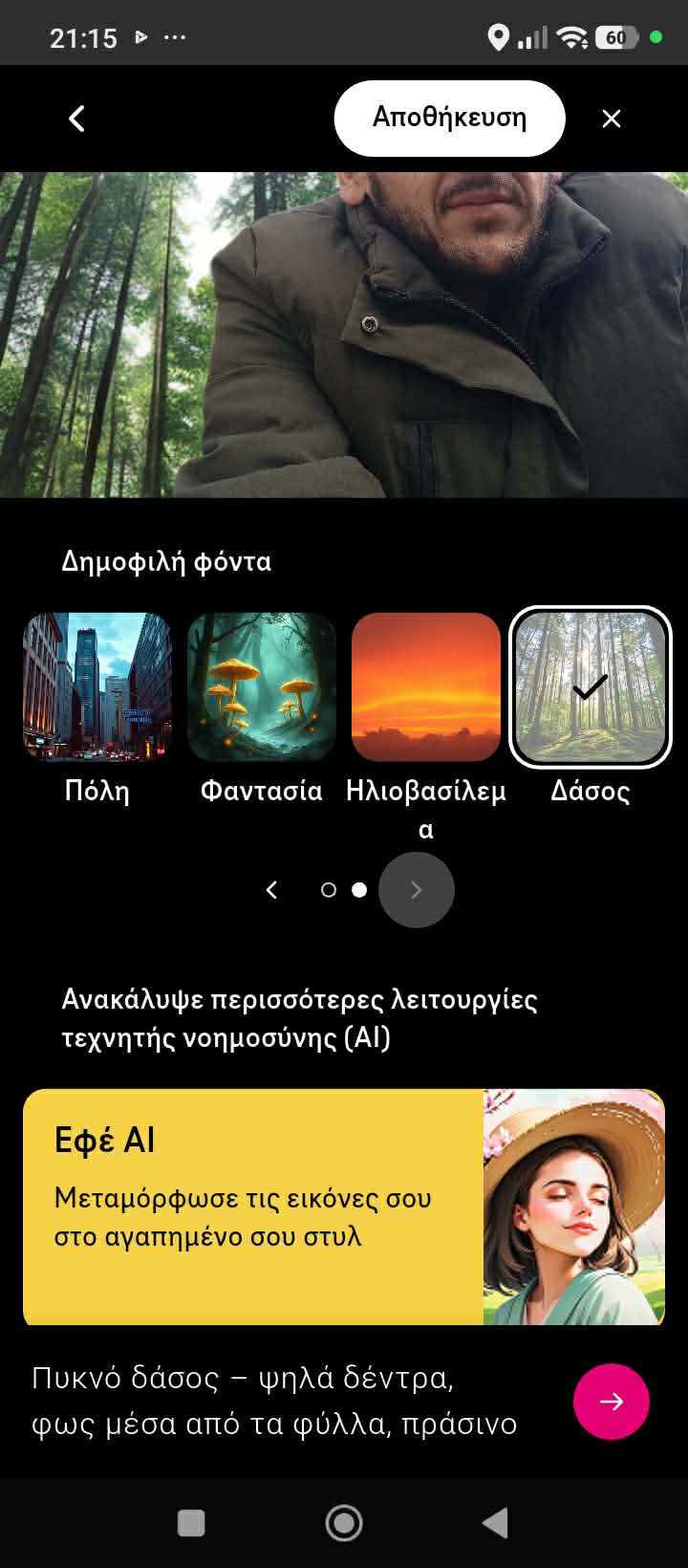Screen dimensions: 688x1568
Task: Select the Πόλη background
Action: pyautogui.click(x=97, y=687)
